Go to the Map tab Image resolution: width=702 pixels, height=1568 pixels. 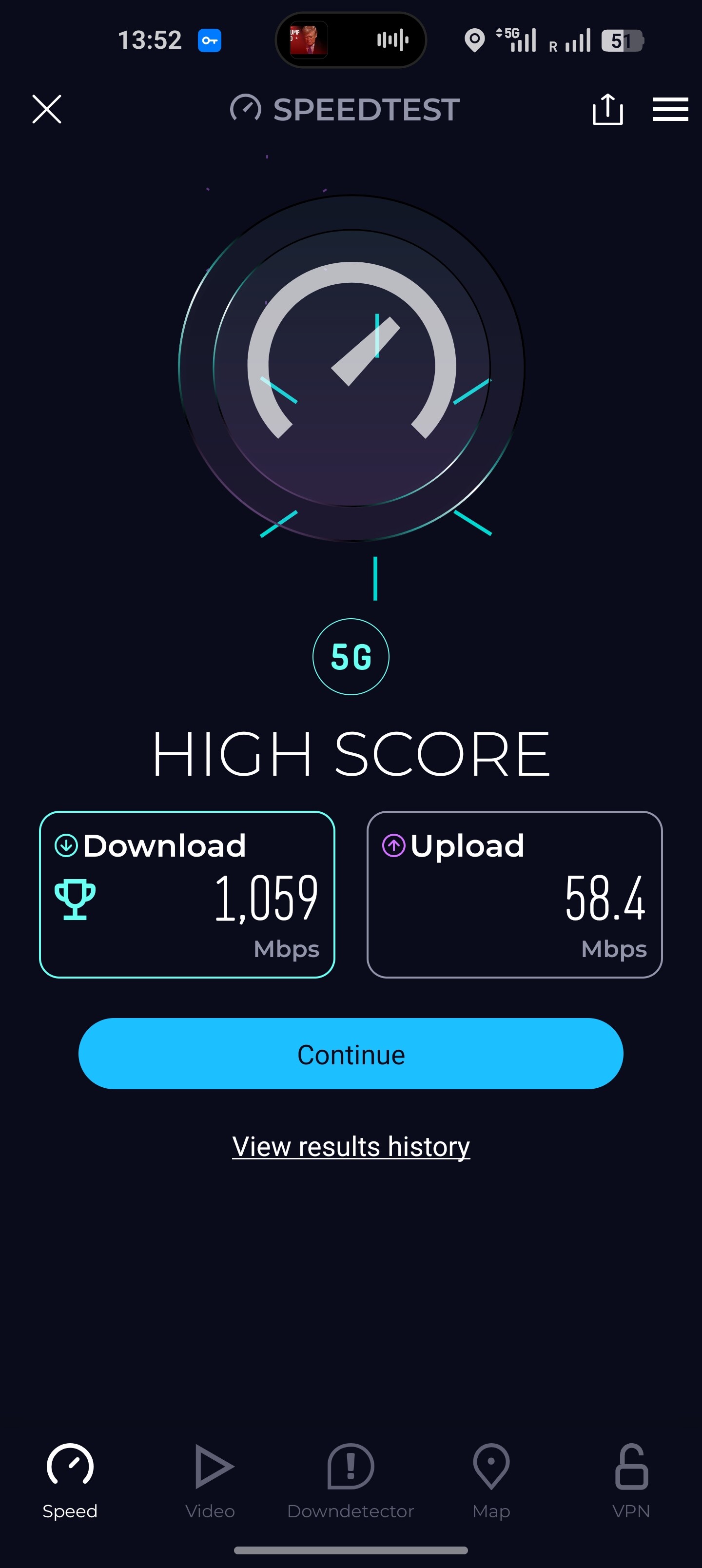pos(491,1480)
